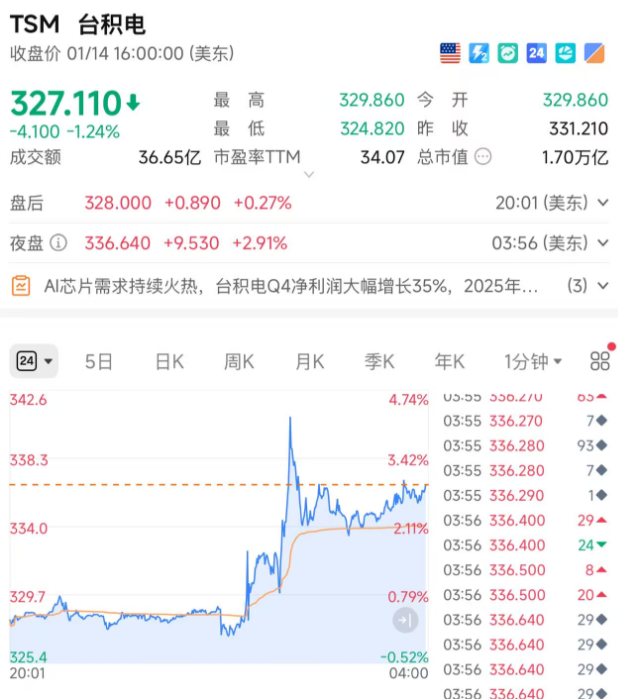This screenshot has height=699, width=618.
Task: Tap the options icon beside 总市值
Action: [x=483, y=156]
